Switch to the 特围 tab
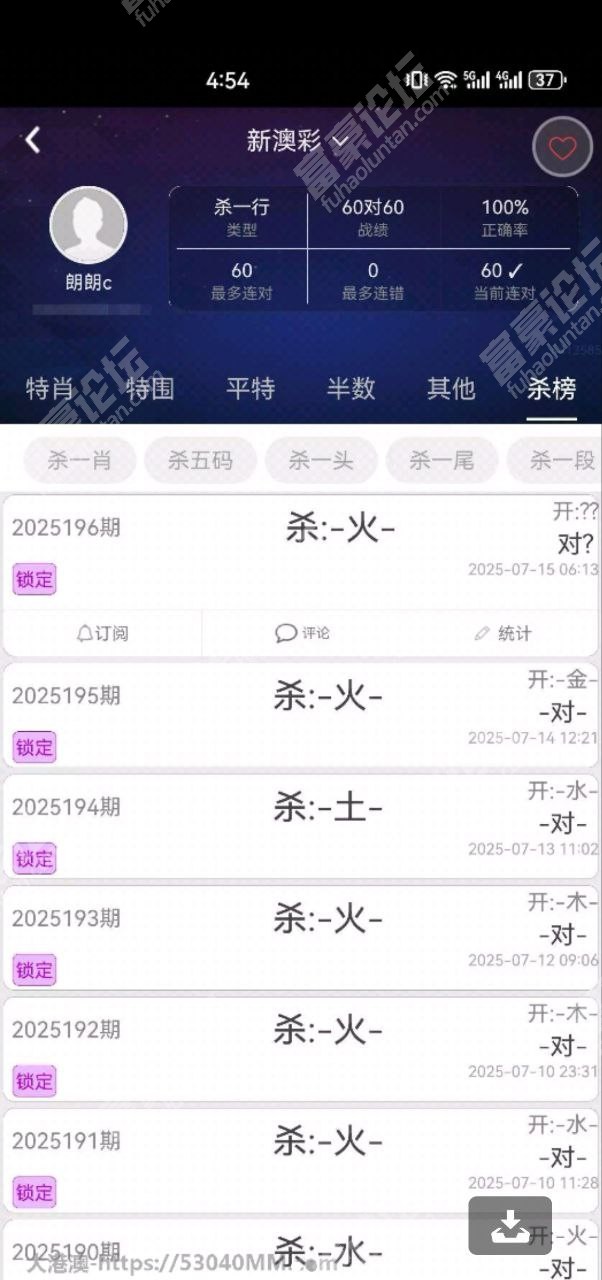602x1280 pixels. click(x=150, y=388)
